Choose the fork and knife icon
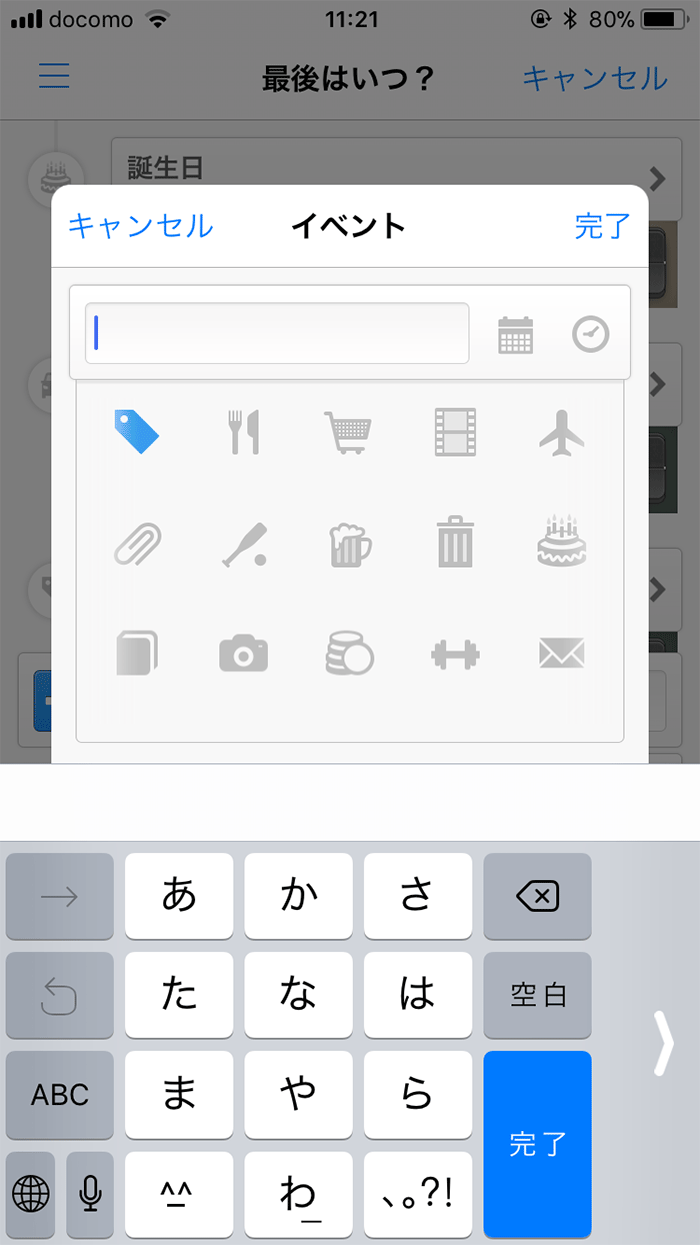This screenshot has height=1245, width=700. tap(243, 432)
